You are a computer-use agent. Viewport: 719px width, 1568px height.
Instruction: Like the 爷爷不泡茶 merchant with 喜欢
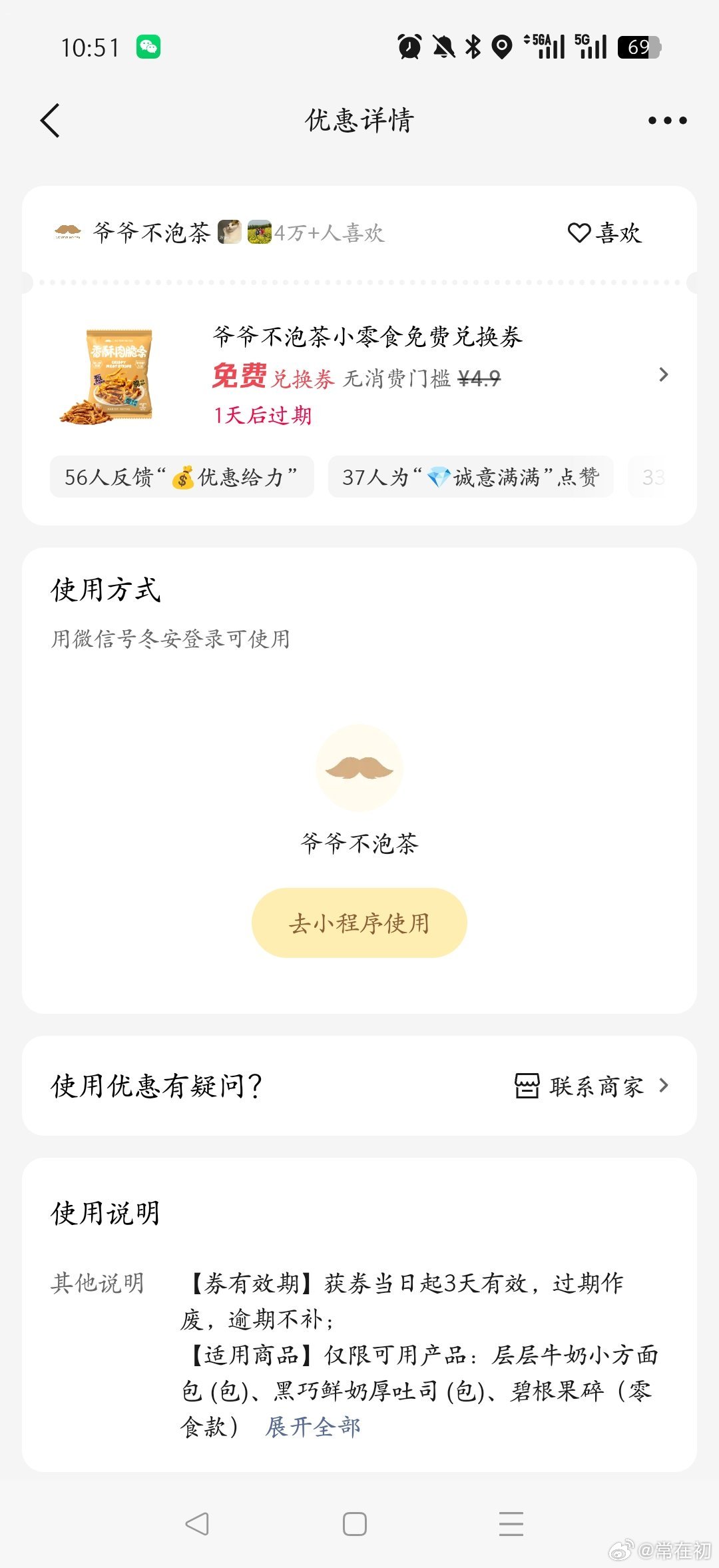604,233
